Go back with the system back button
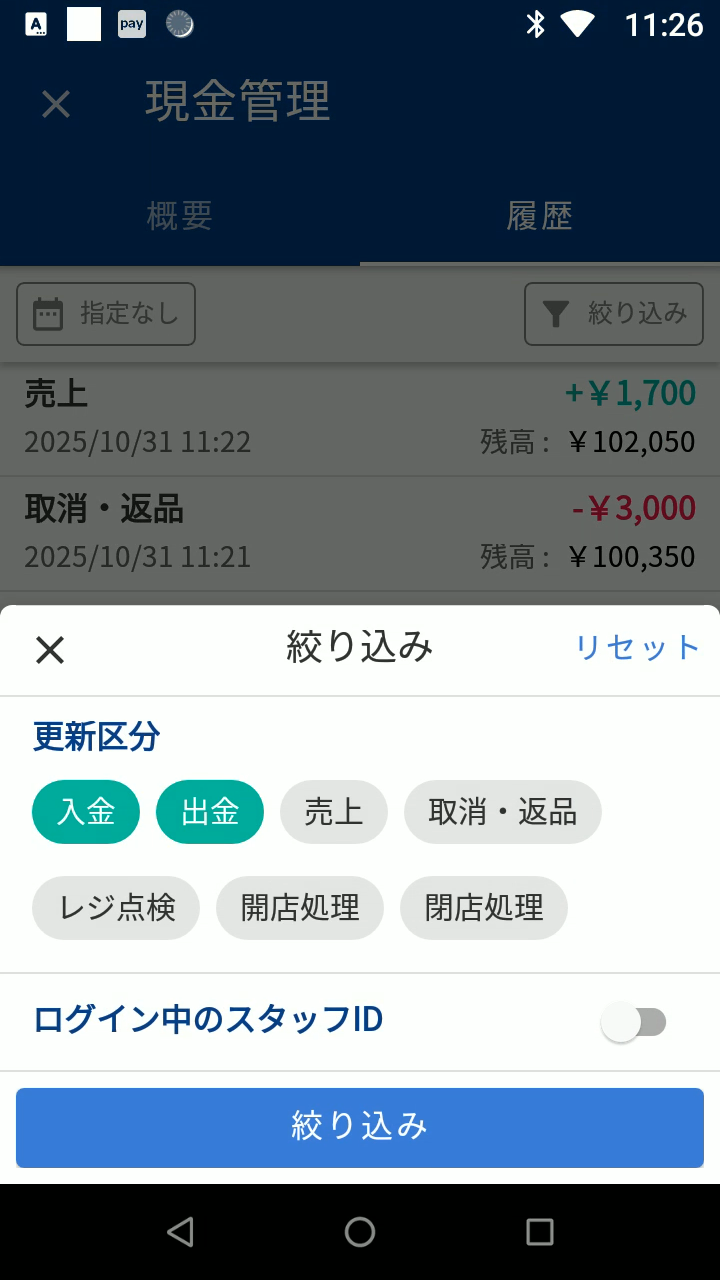Image resolution: width=720 pixels, height=1280 pixels. [x=180, y=1232]
